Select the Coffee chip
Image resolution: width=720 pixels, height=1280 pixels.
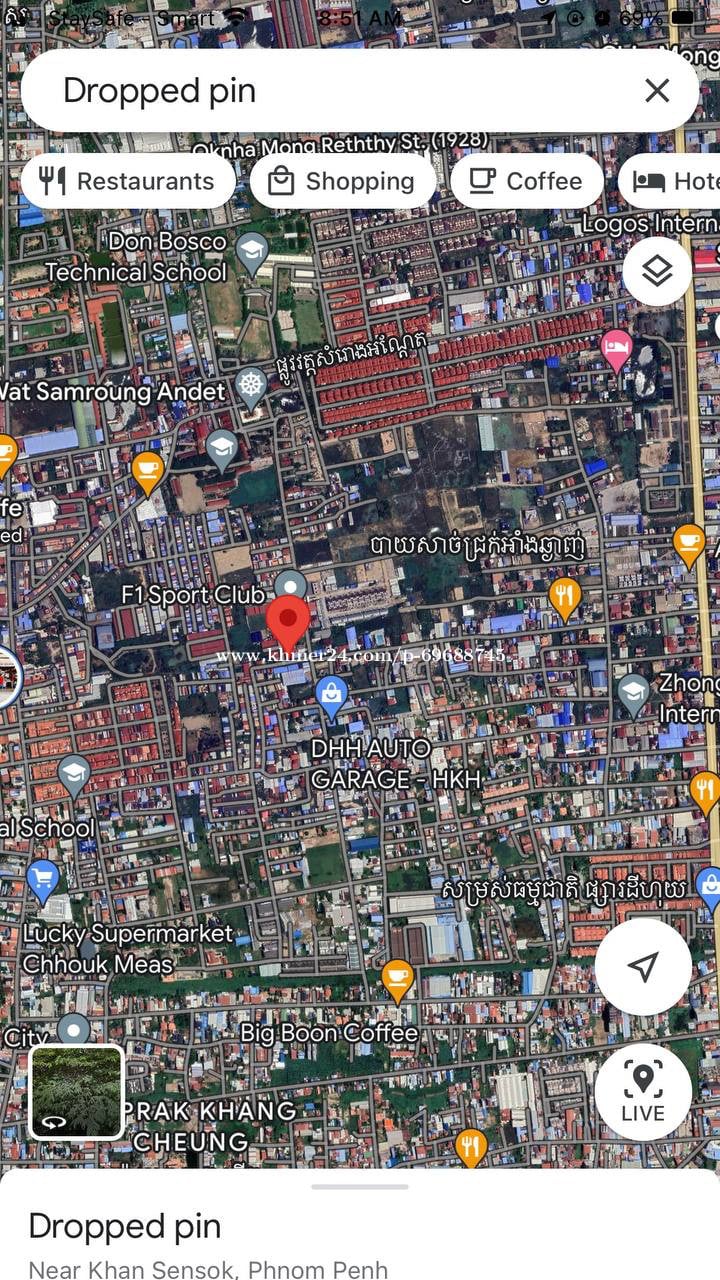coord(526,181)
